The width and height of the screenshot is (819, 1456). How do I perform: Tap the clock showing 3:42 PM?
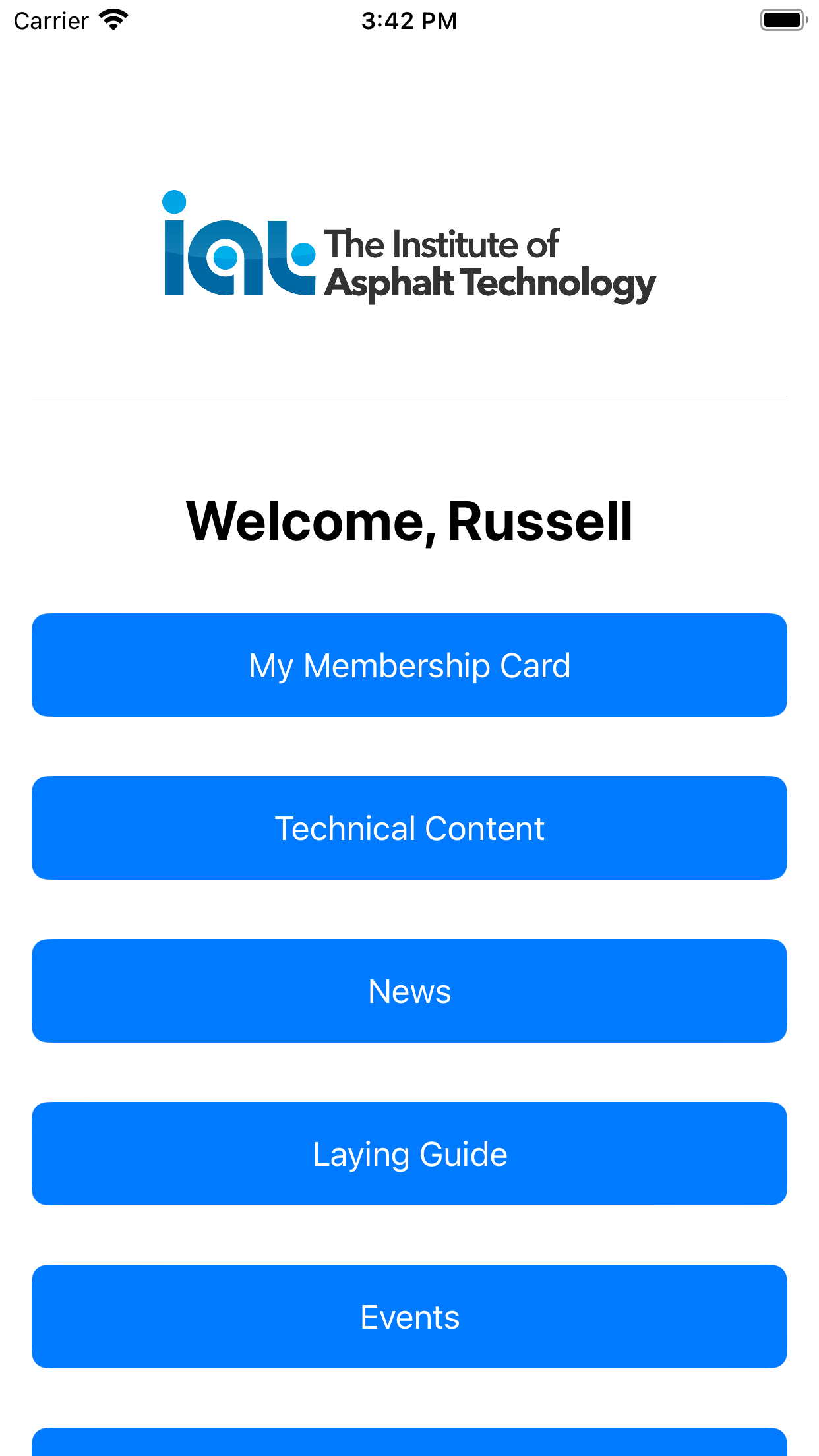pos(409,20)
